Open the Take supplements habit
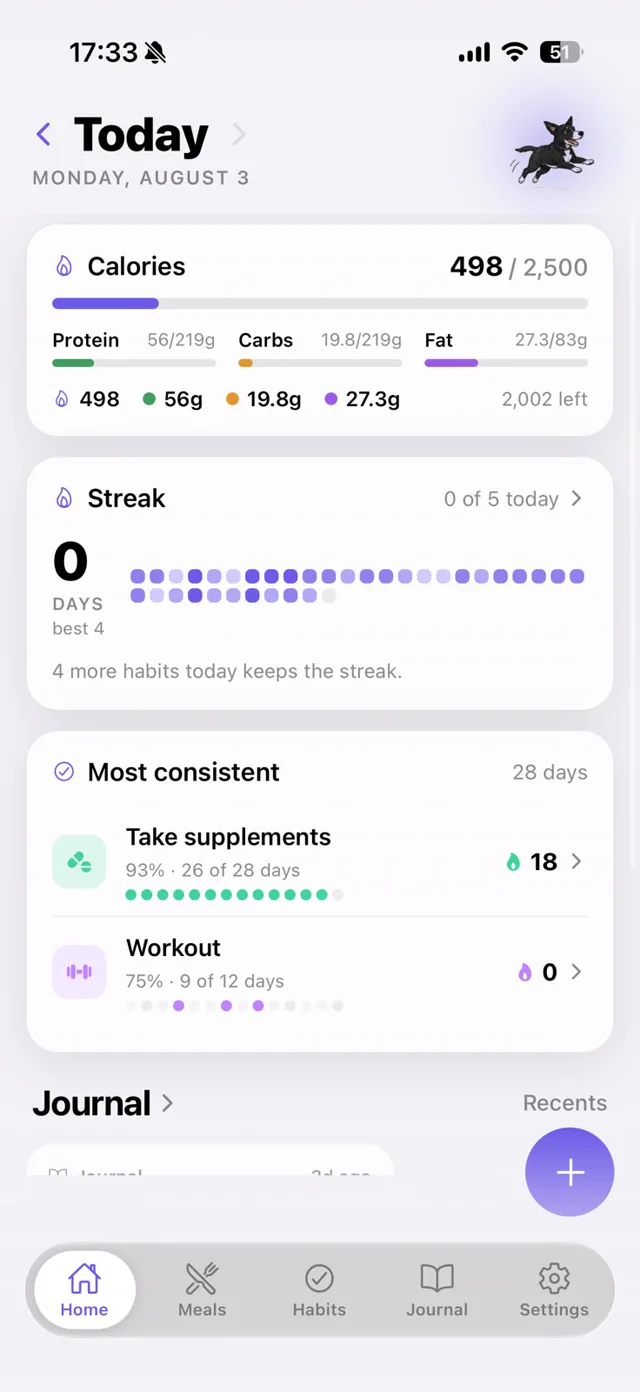This screenshot has height=1392, width=640. [320, 862]
